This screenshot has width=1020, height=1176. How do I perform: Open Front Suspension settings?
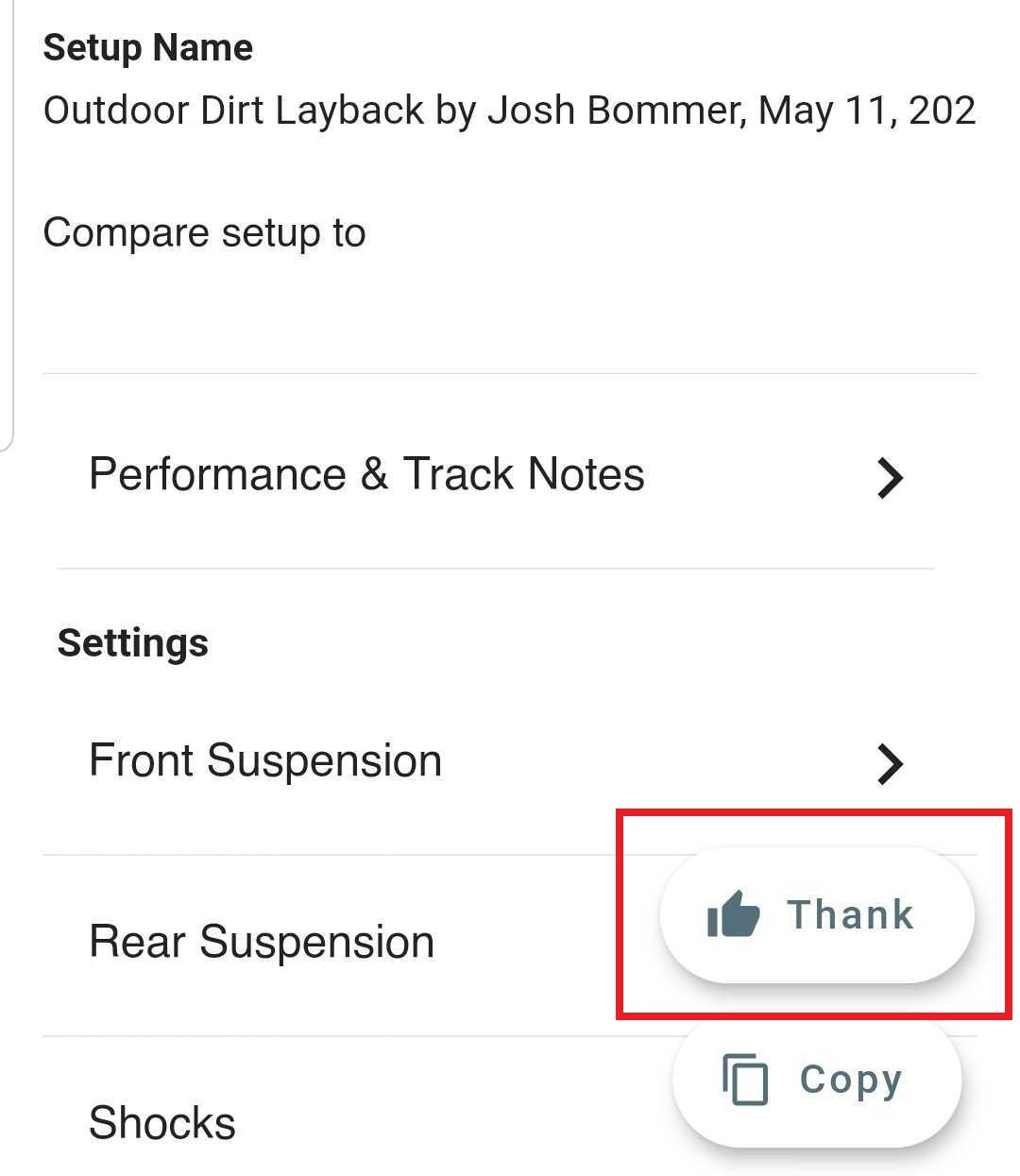pyautogui.click(x=495, y=761)
